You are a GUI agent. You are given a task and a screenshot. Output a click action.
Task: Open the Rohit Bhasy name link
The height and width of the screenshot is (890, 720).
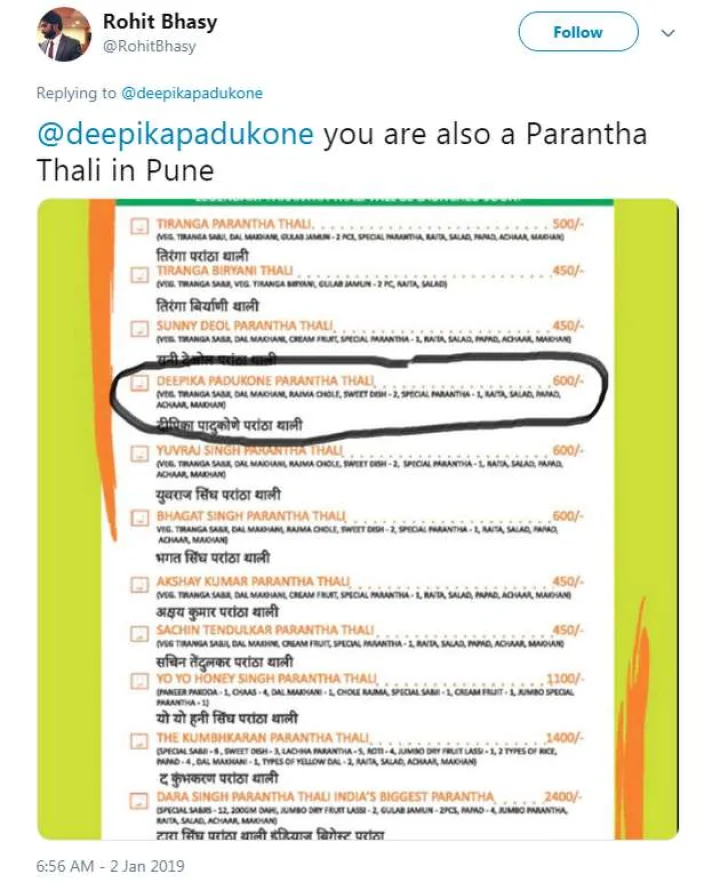click(x=160, y=23)
